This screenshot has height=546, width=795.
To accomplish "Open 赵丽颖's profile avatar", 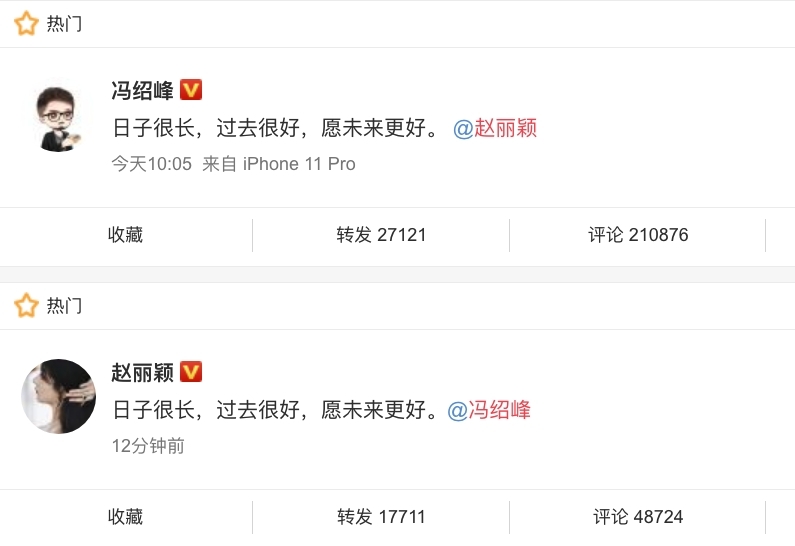I will (59, 396).
